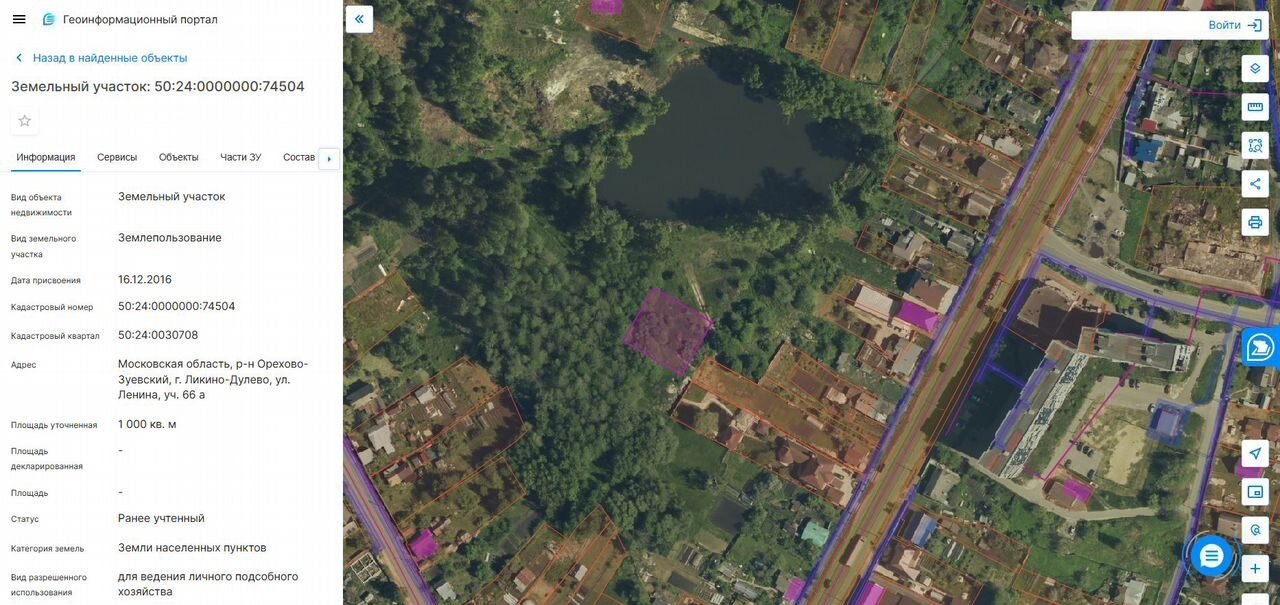Collapse the side panel
The width and height of the screenshot is (1280, 605).
[x=359, y=19]
